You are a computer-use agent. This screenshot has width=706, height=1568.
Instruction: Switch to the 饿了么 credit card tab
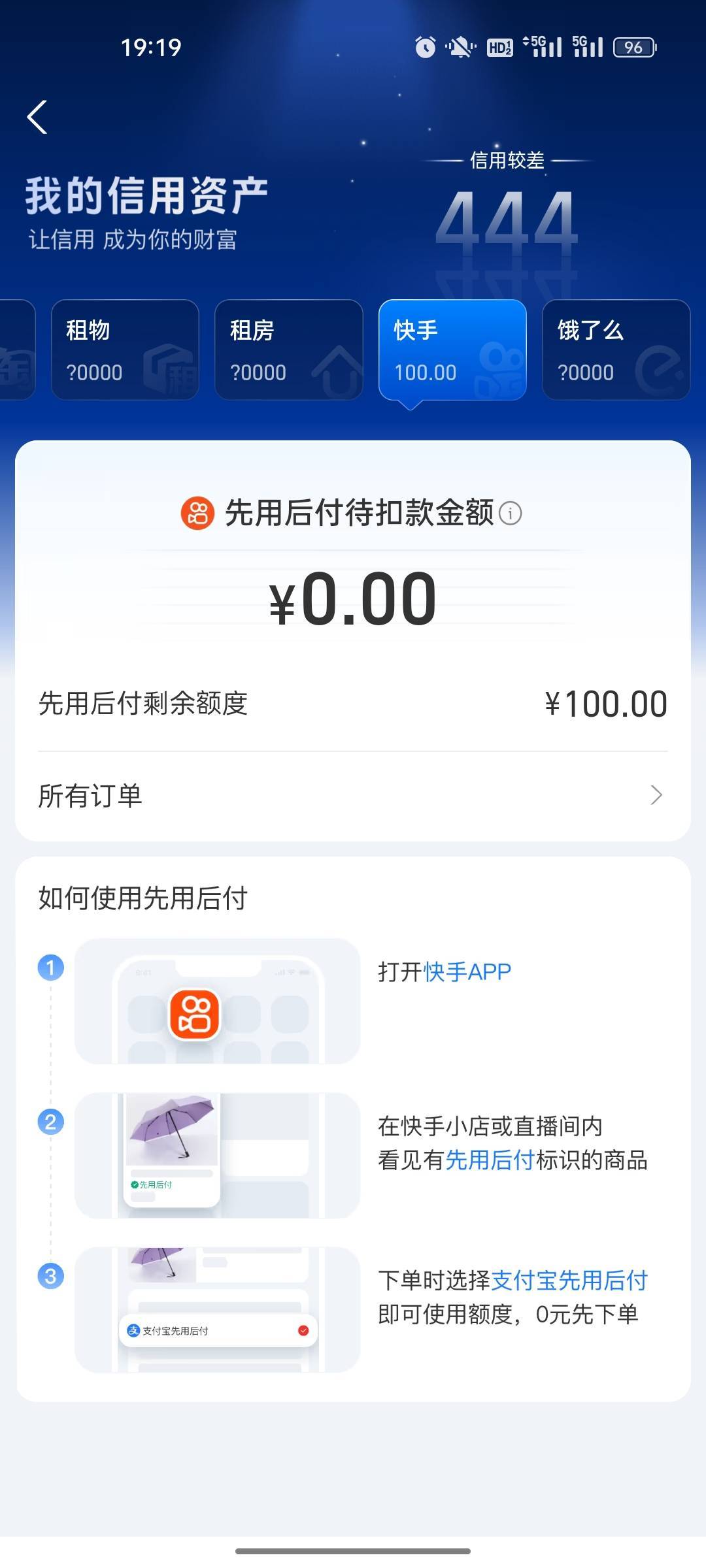615,350
